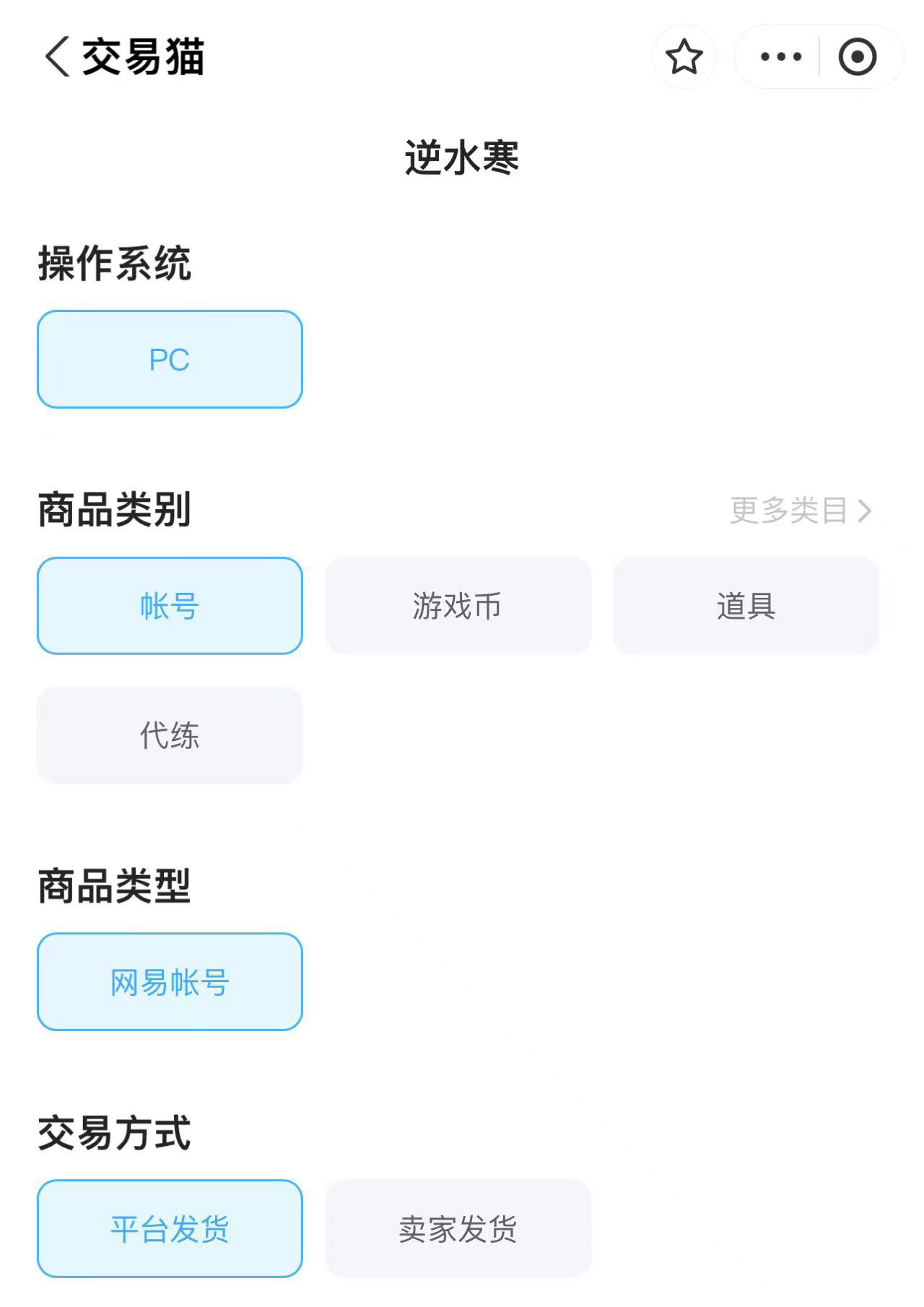The width and height of the screenshot is (924, 1307).
Task: Select the PC operating system chip
Action: 170,360
